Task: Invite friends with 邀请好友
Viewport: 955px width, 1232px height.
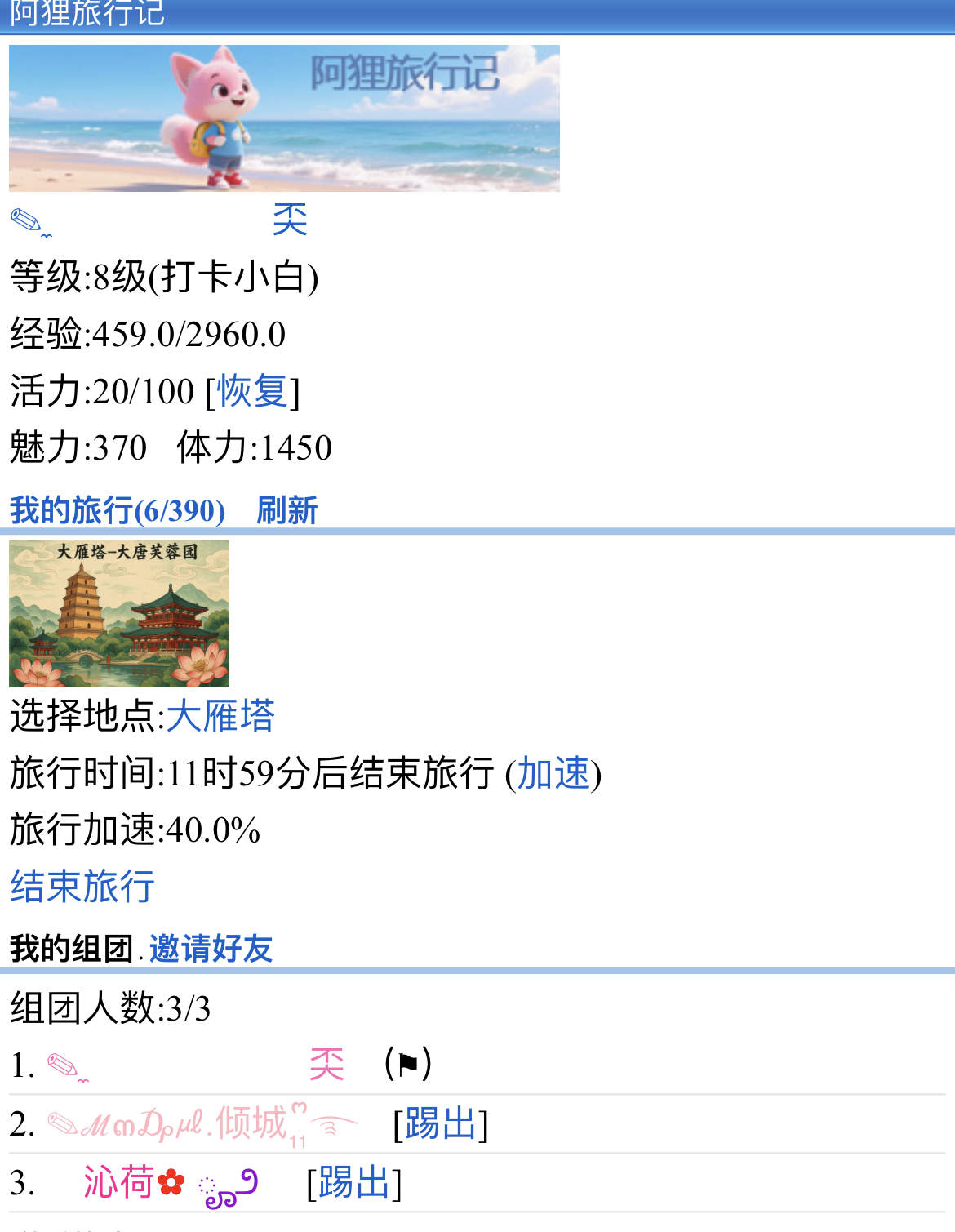Action: click(x=211, y=949)
